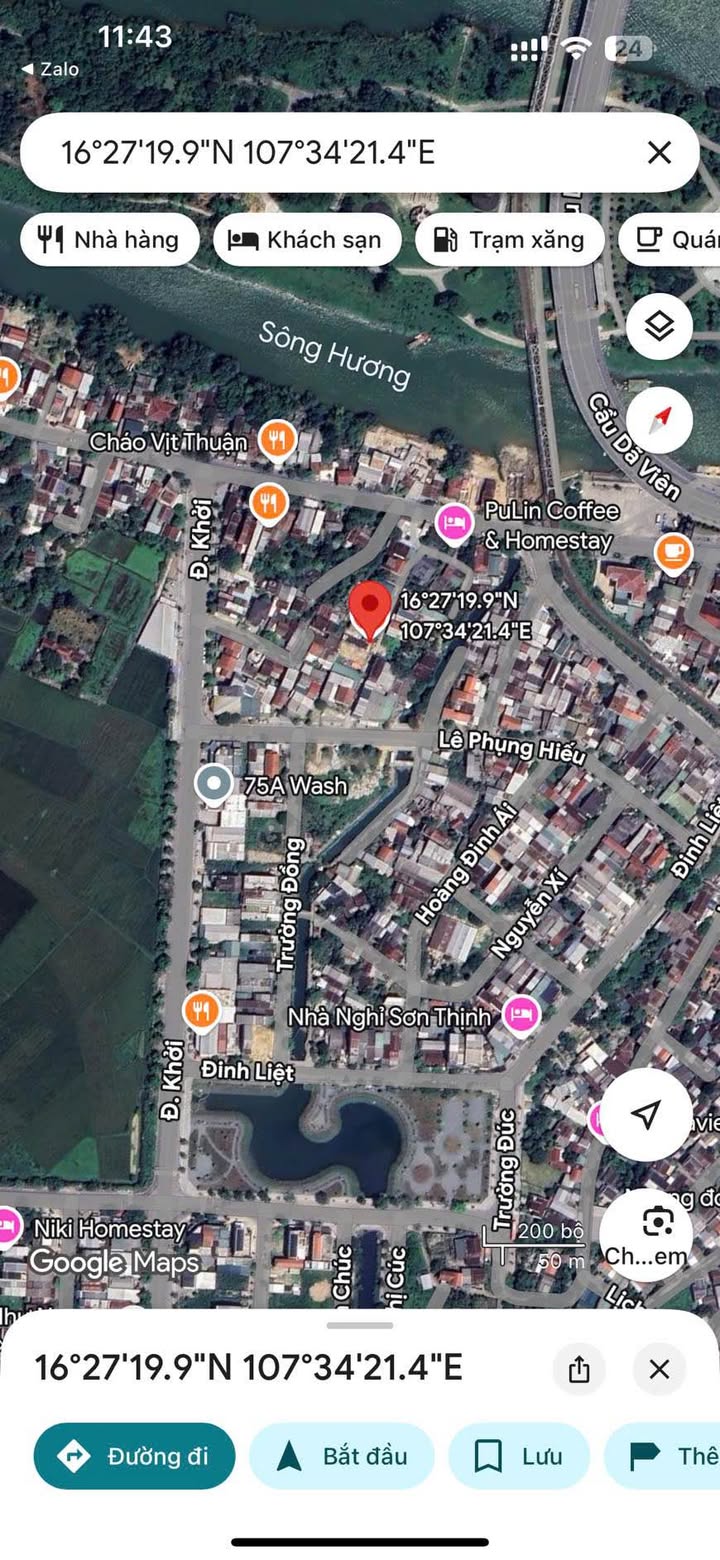
Task: Select the Khách sạn chip
Action: 307,240
